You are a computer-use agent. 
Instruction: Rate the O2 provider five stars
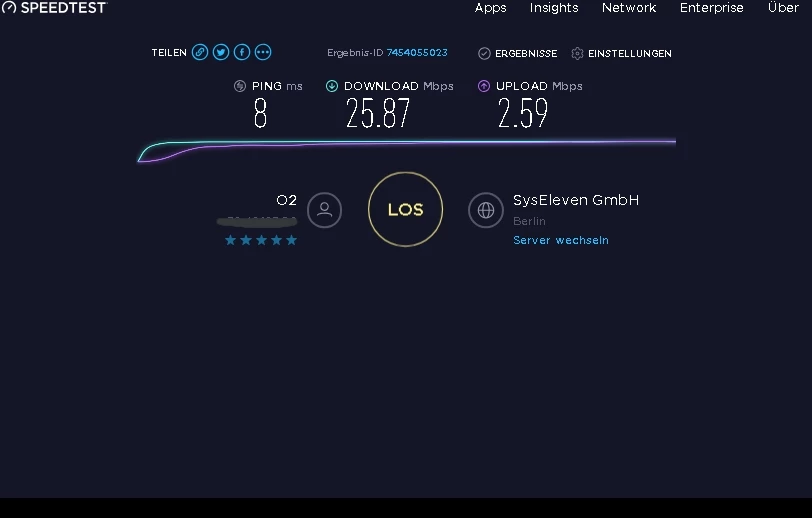[x=291, y=240]
